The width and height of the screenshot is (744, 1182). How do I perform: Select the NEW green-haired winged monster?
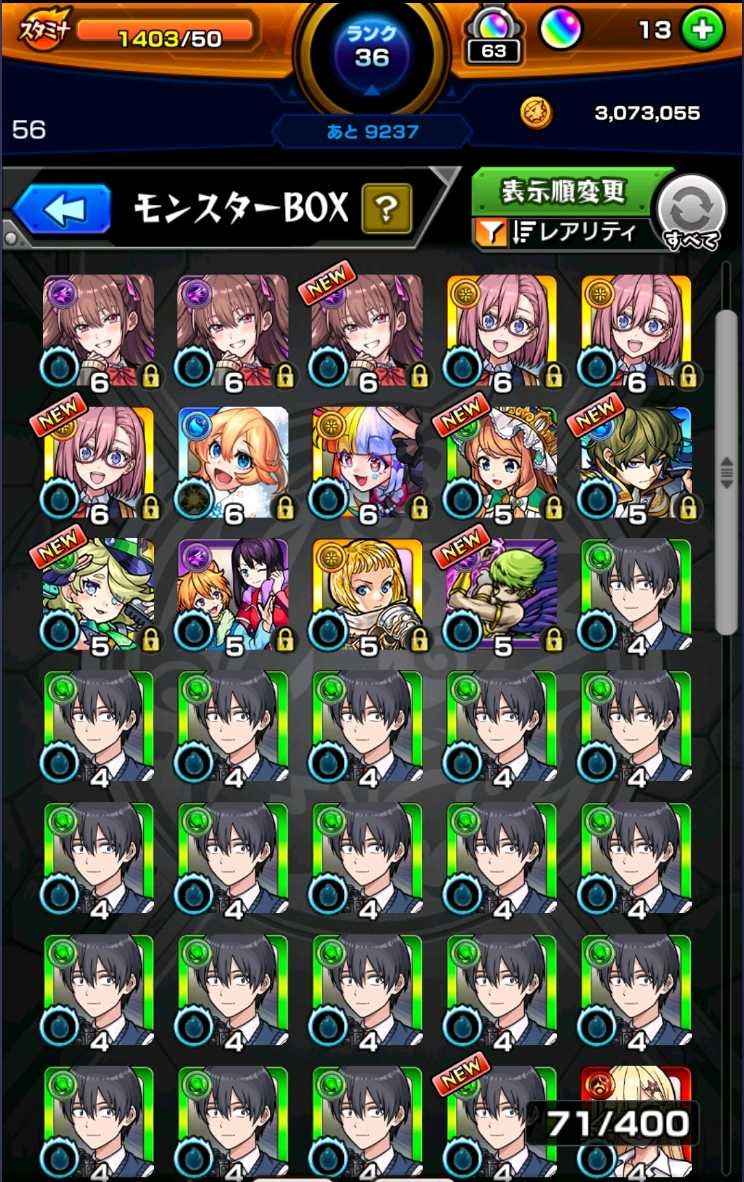(x=501, y=593)
